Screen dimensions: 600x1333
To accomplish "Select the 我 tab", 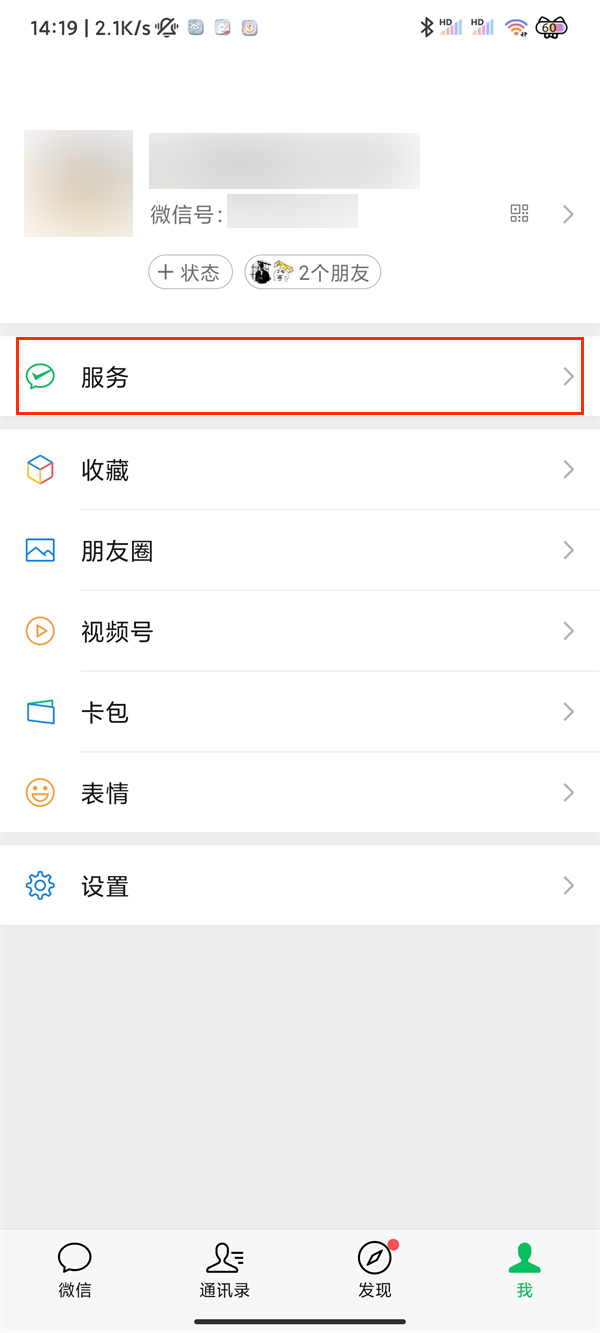I will [525, 1270].
